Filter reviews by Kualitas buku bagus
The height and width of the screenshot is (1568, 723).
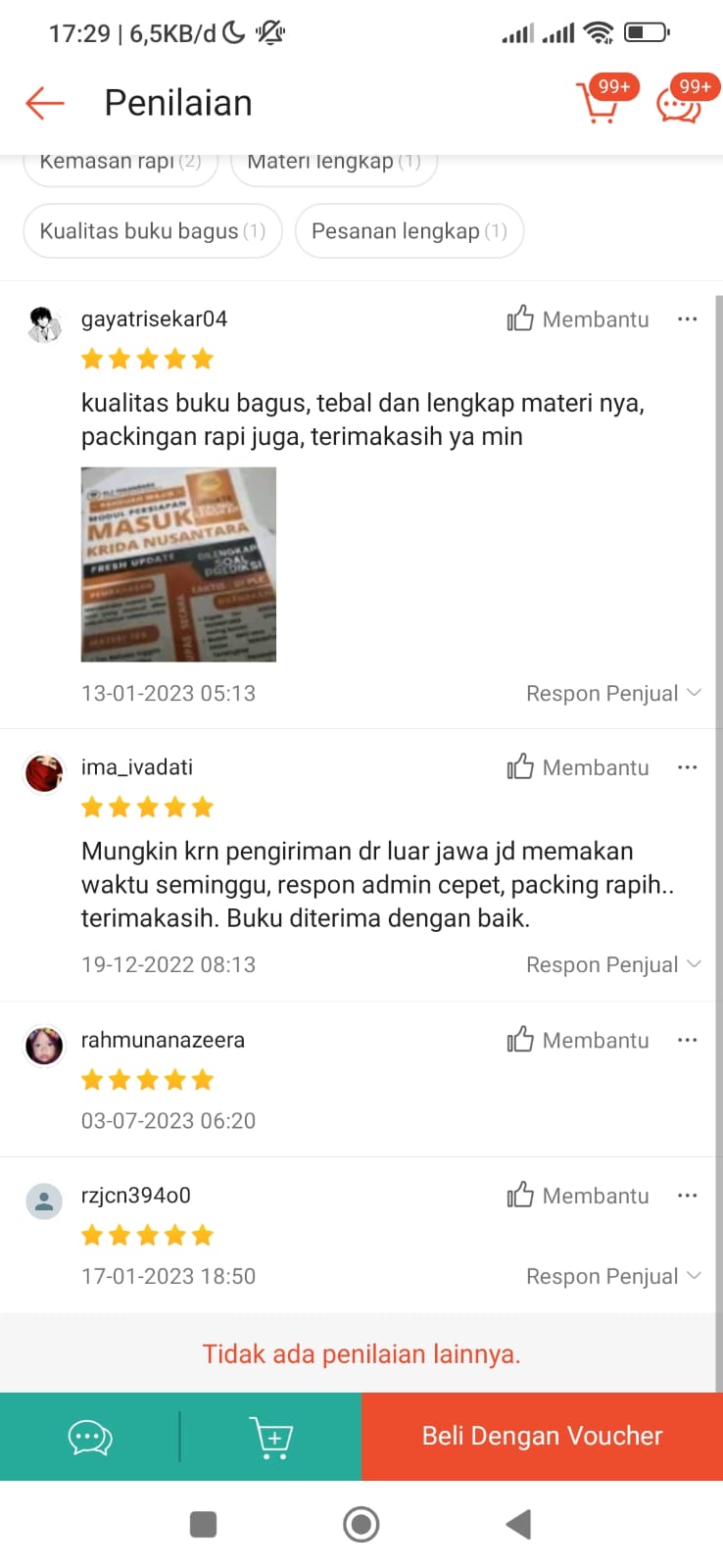pos(152,231)
